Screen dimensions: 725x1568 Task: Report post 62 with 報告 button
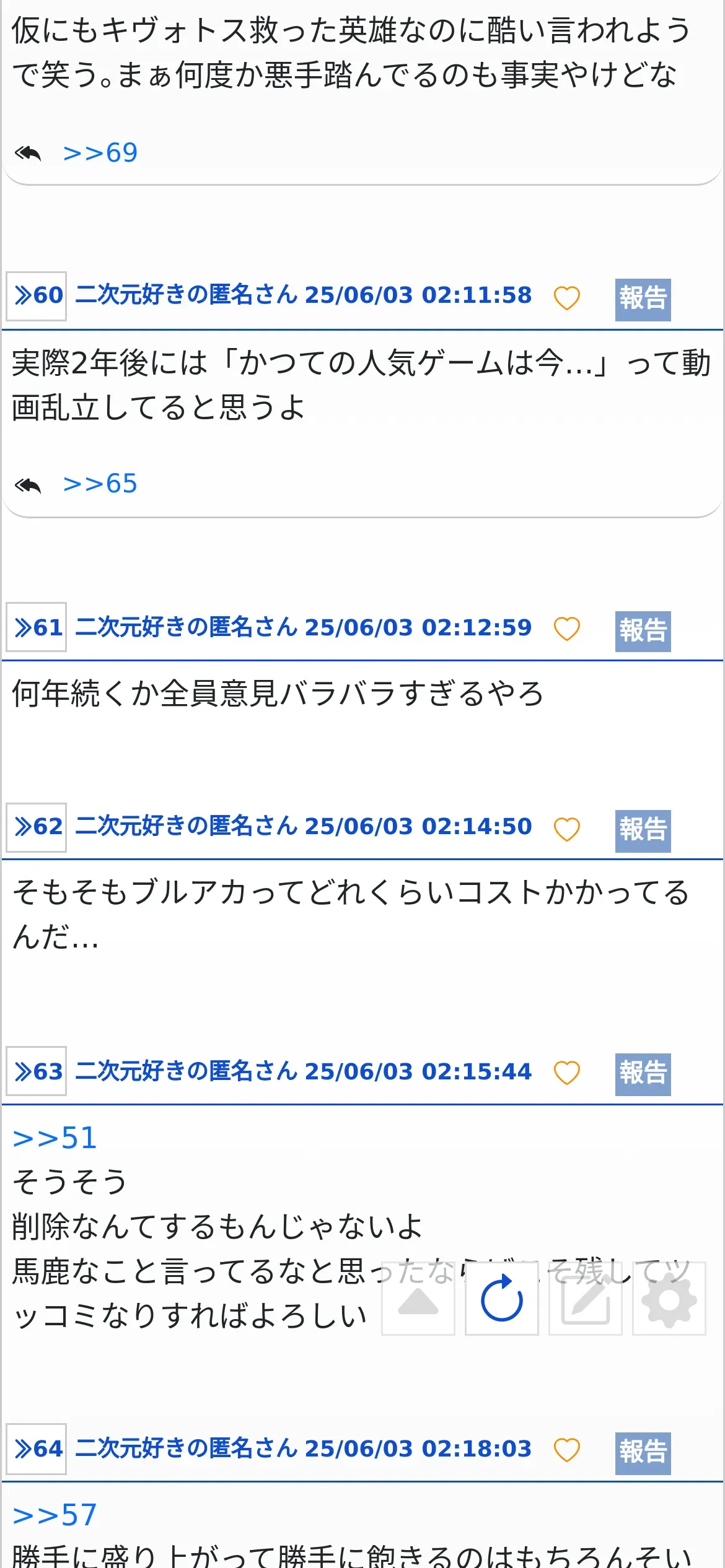click(x=643, y=830)
